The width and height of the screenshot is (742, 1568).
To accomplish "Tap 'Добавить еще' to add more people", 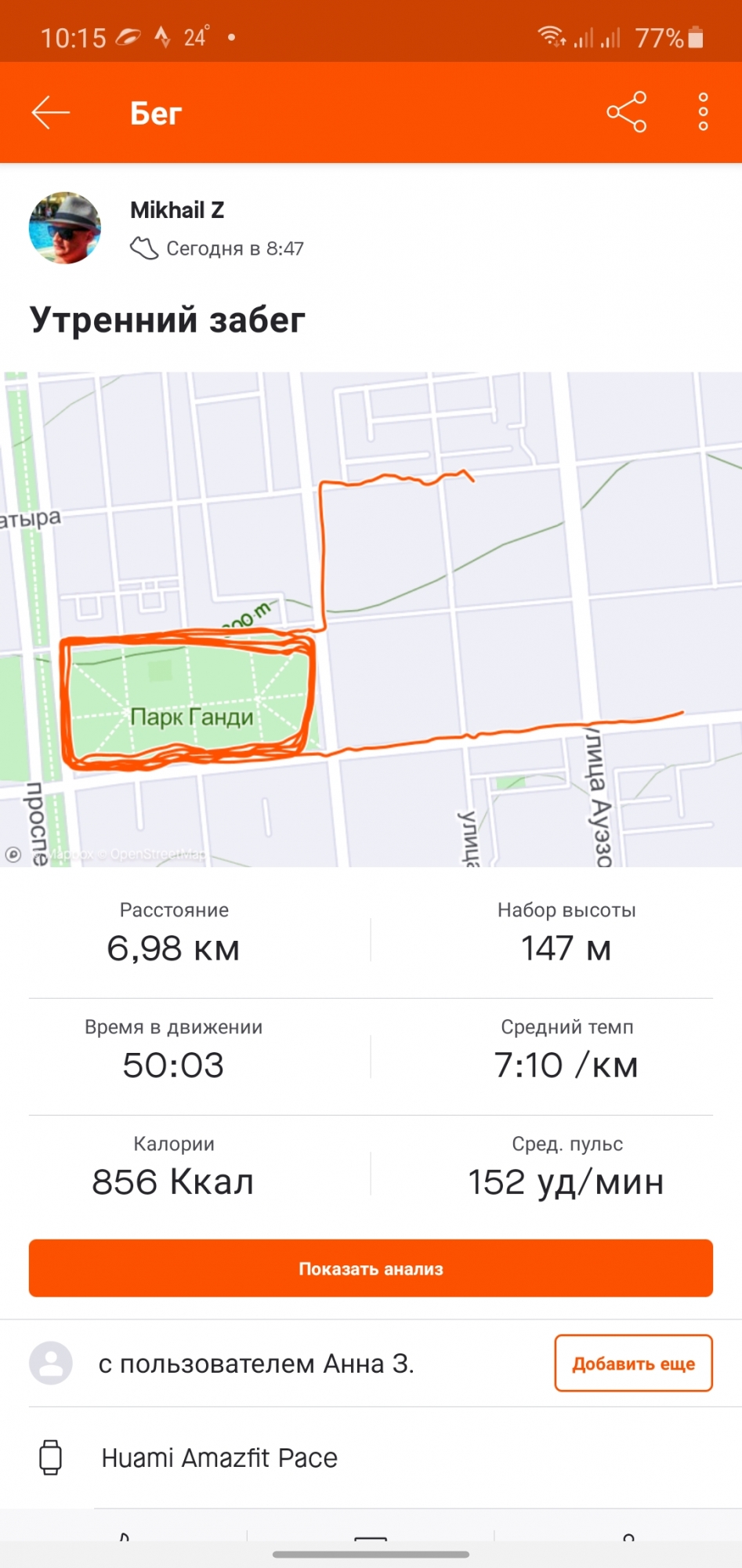I will (633, 1363).
